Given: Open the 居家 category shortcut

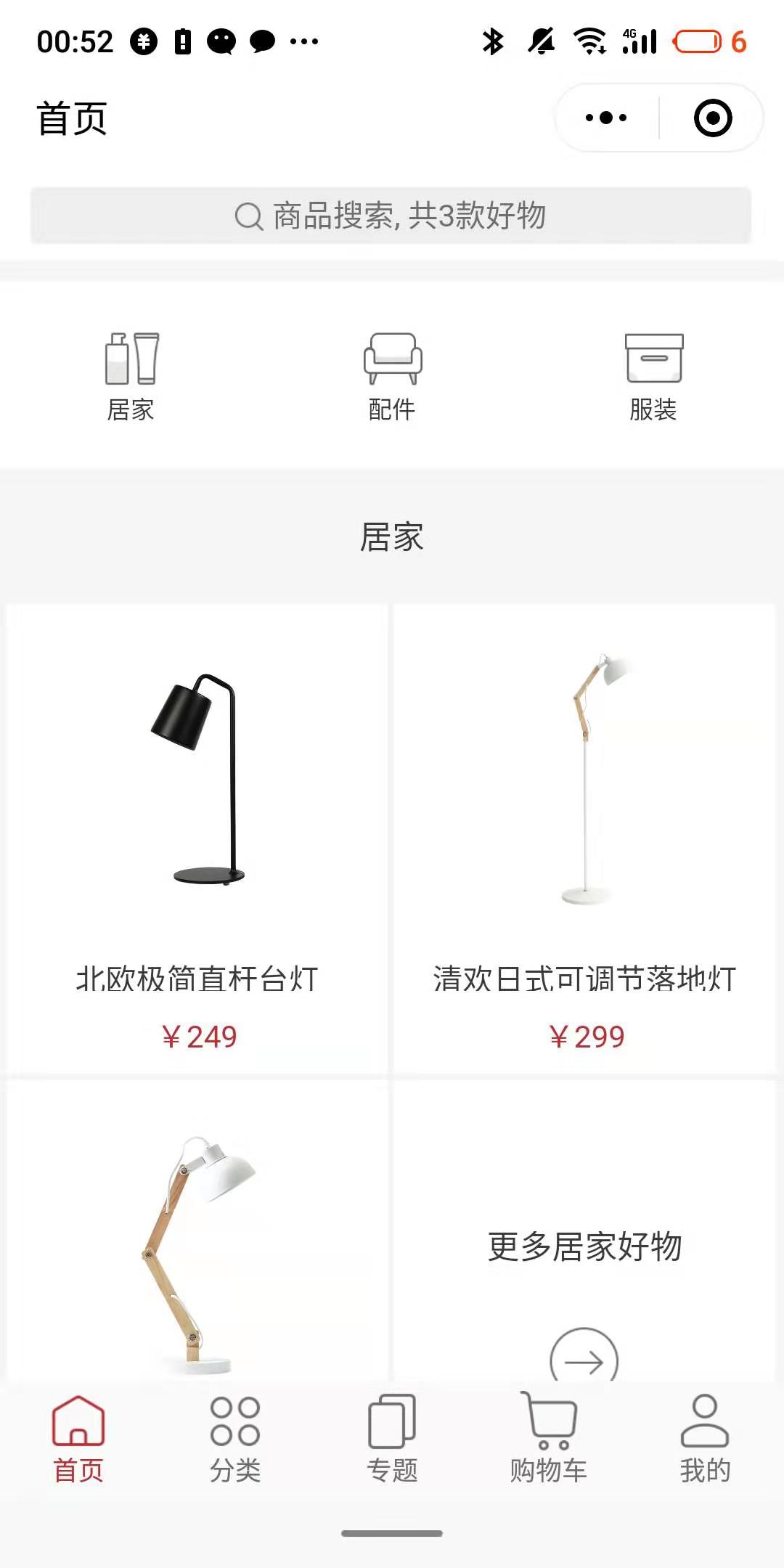Looking at the screenshot, I should click(131, 377).
